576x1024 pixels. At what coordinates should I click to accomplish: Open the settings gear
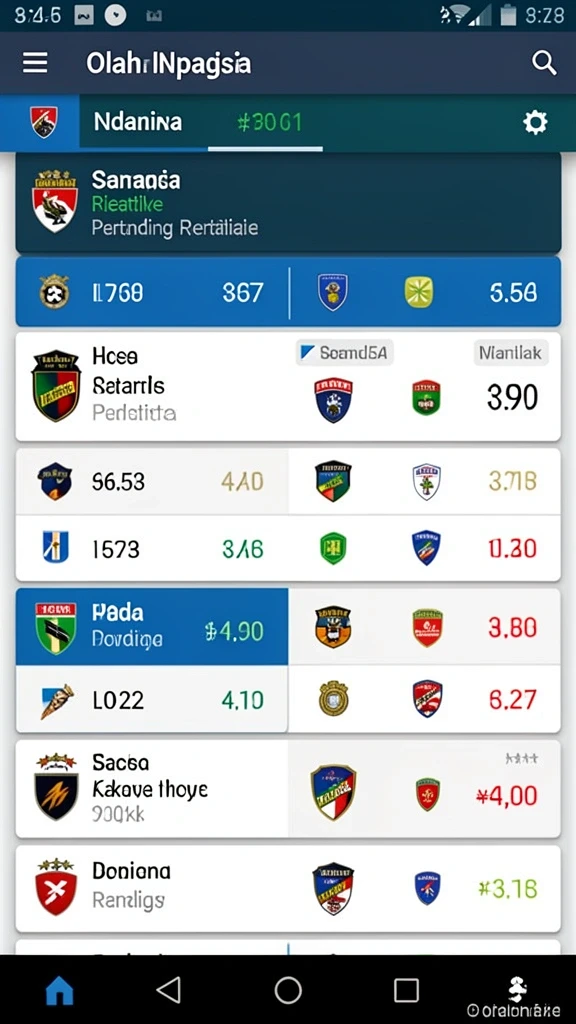535,122
